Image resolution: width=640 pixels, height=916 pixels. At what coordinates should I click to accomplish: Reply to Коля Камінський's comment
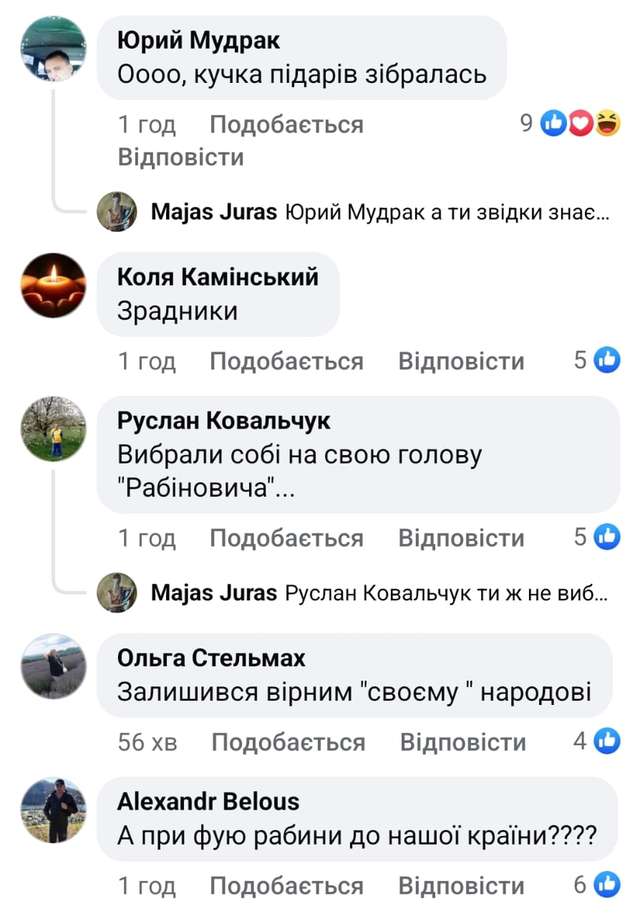tap(461, 361)
